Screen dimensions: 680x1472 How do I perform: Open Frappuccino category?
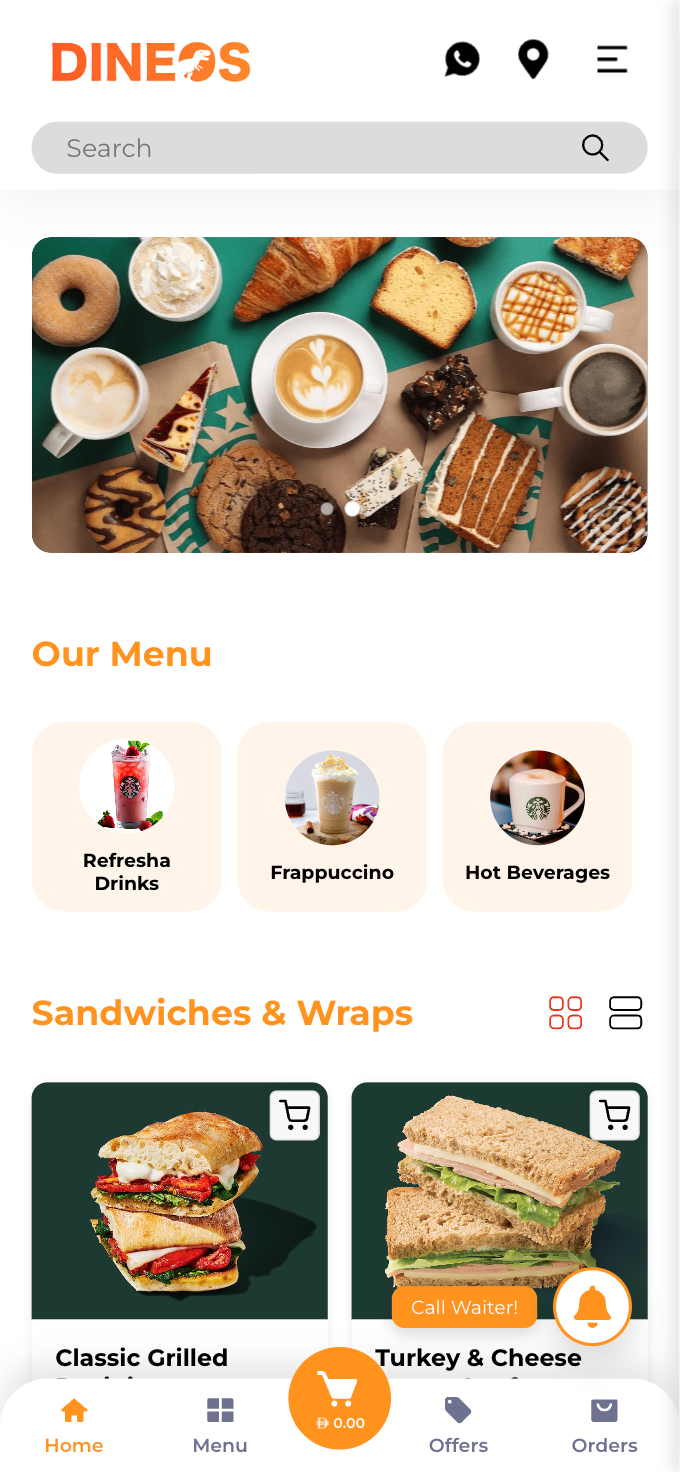tap(332, 816)
